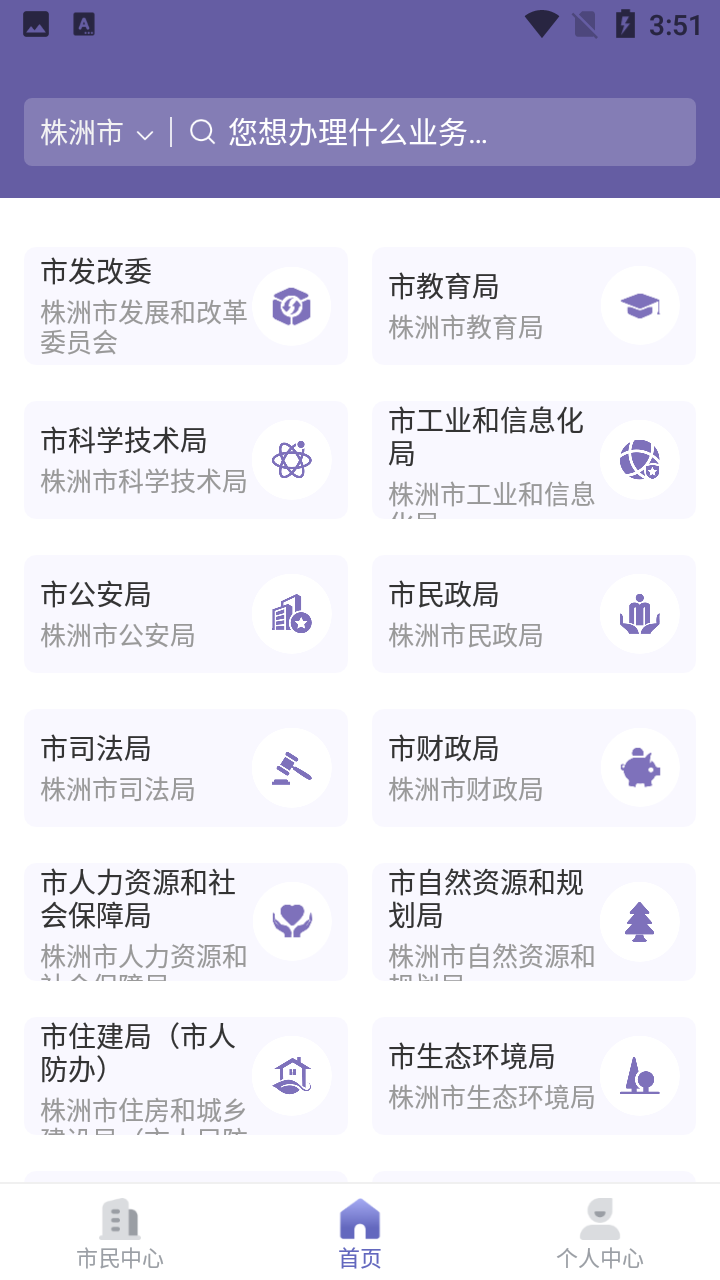Screen dimensions: 720x1280
Task: Click the tree icon for 市自然资源和规划局
Action: pos(641,922)
